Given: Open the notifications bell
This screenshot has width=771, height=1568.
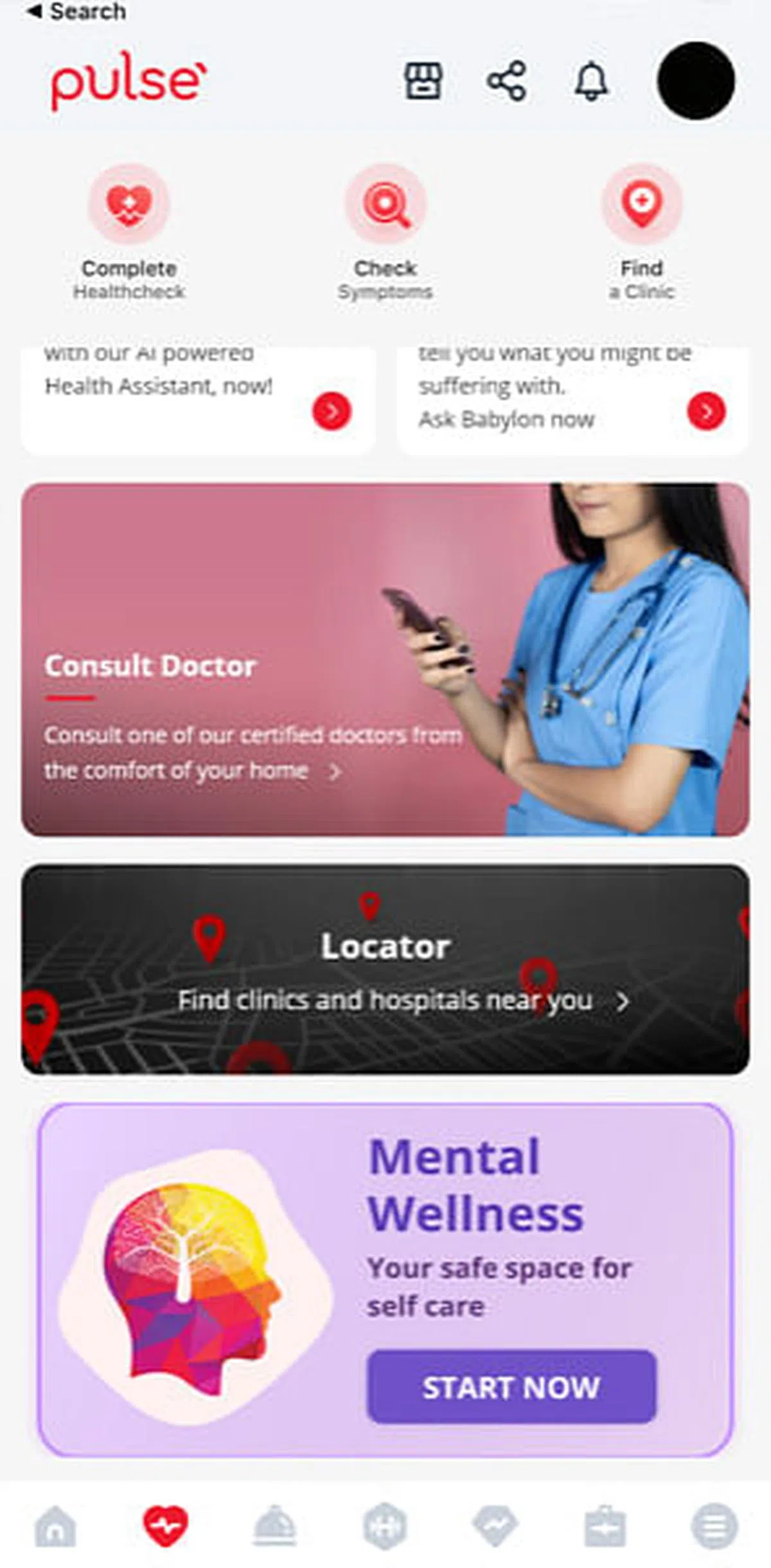Looking at the screenshot, I should (590, 82).
